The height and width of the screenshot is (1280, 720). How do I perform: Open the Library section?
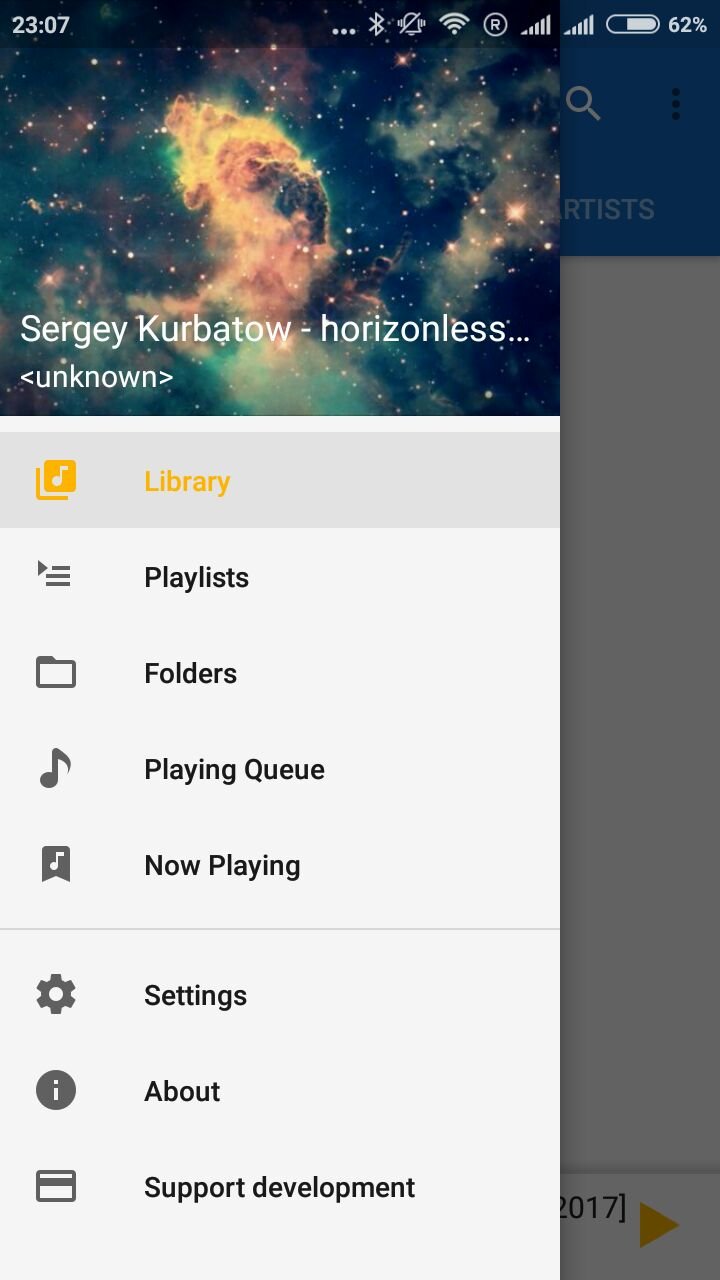[186, 481]
